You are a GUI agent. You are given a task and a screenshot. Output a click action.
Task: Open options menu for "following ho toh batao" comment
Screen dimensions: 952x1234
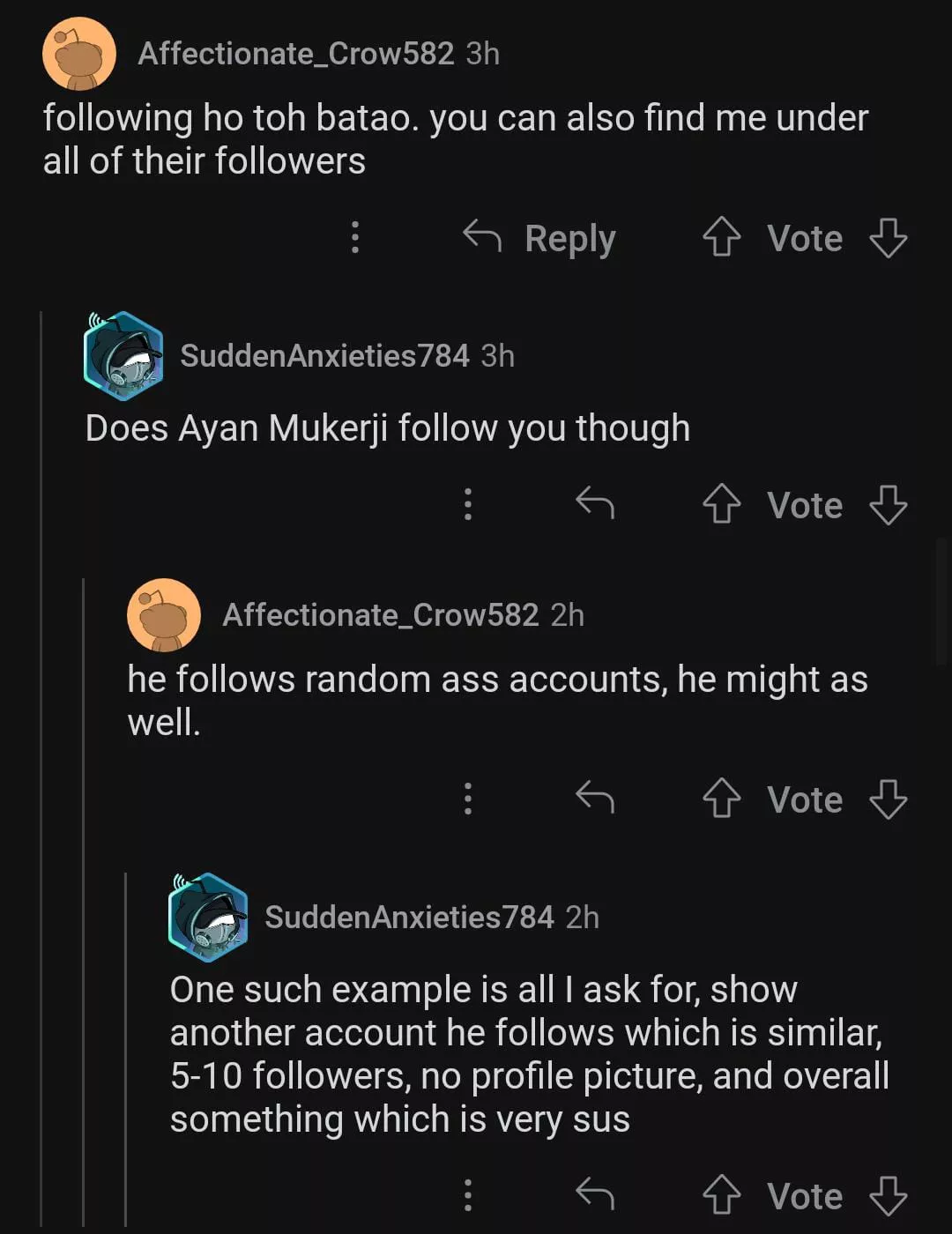[355, 238]
